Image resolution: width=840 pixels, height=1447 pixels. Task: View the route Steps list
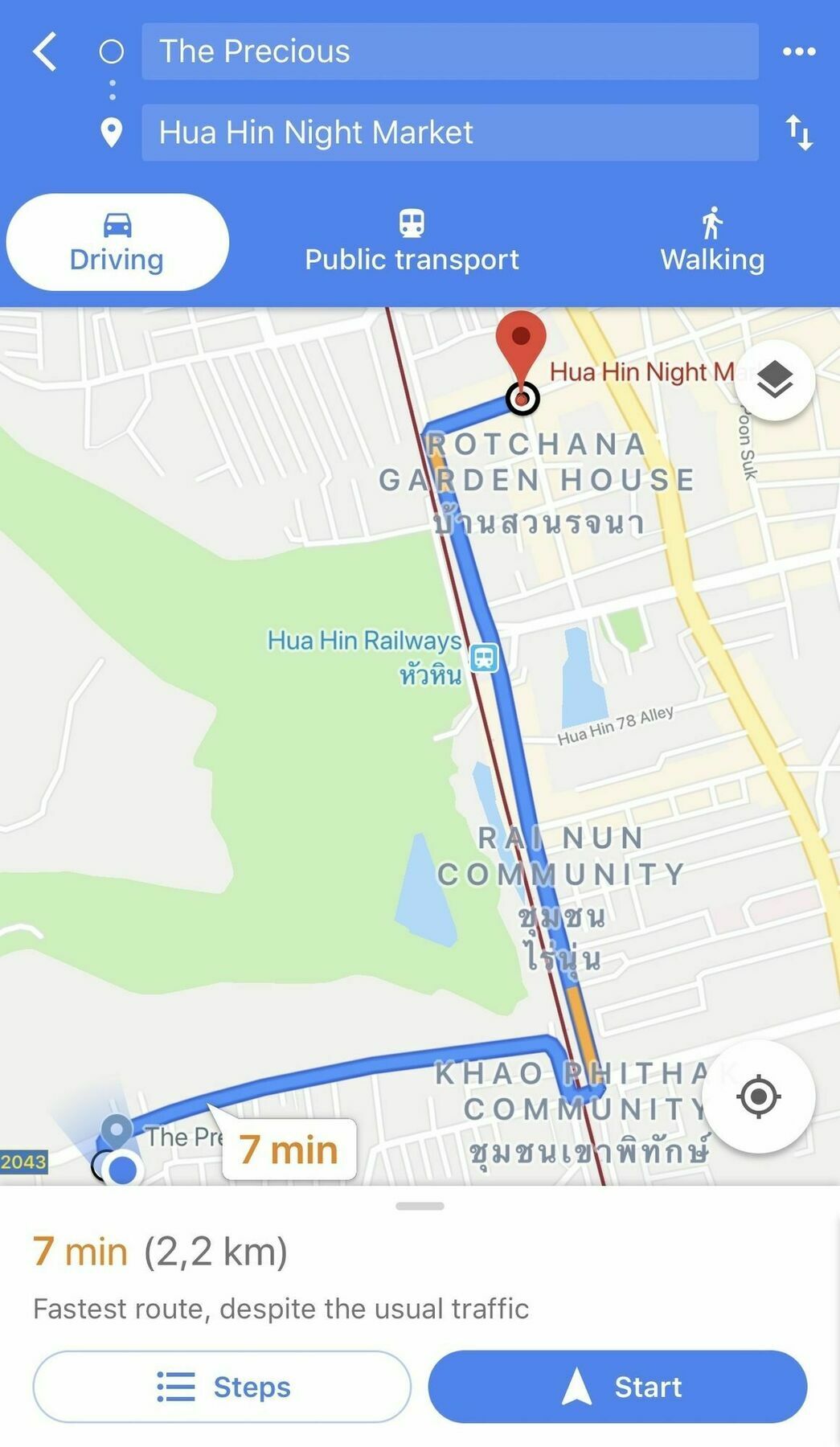point(222,1387)
